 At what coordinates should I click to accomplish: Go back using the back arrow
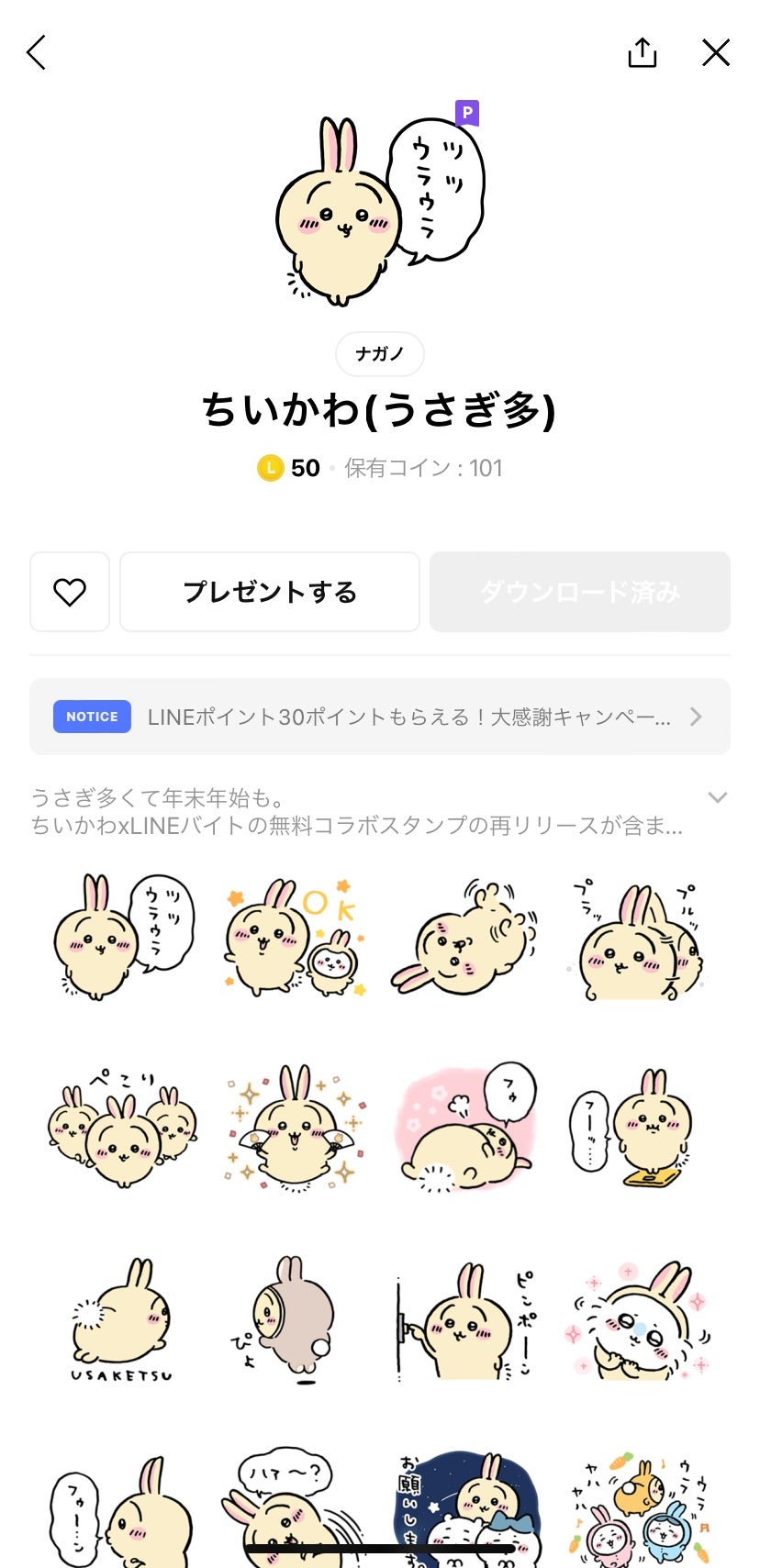tap(37, 52)
